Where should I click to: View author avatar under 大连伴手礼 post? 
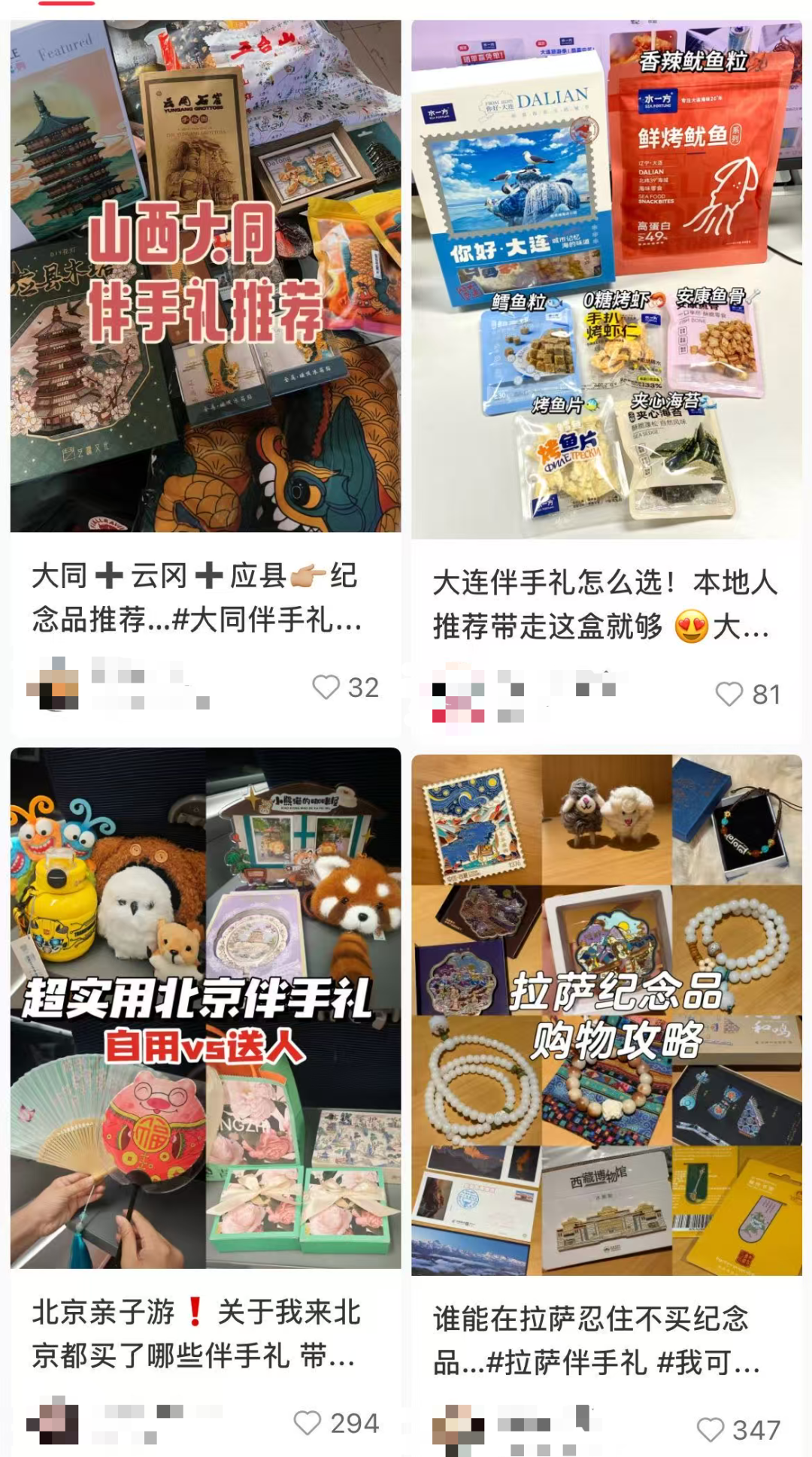tap(457, 692)
